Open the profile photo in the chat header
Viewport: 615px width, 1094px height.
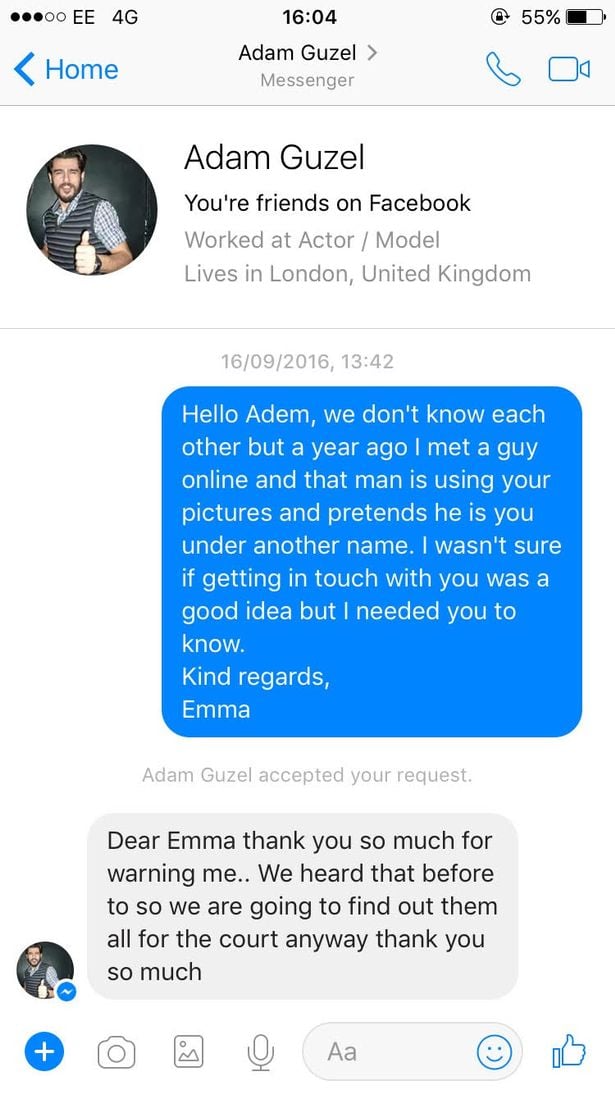91,210
